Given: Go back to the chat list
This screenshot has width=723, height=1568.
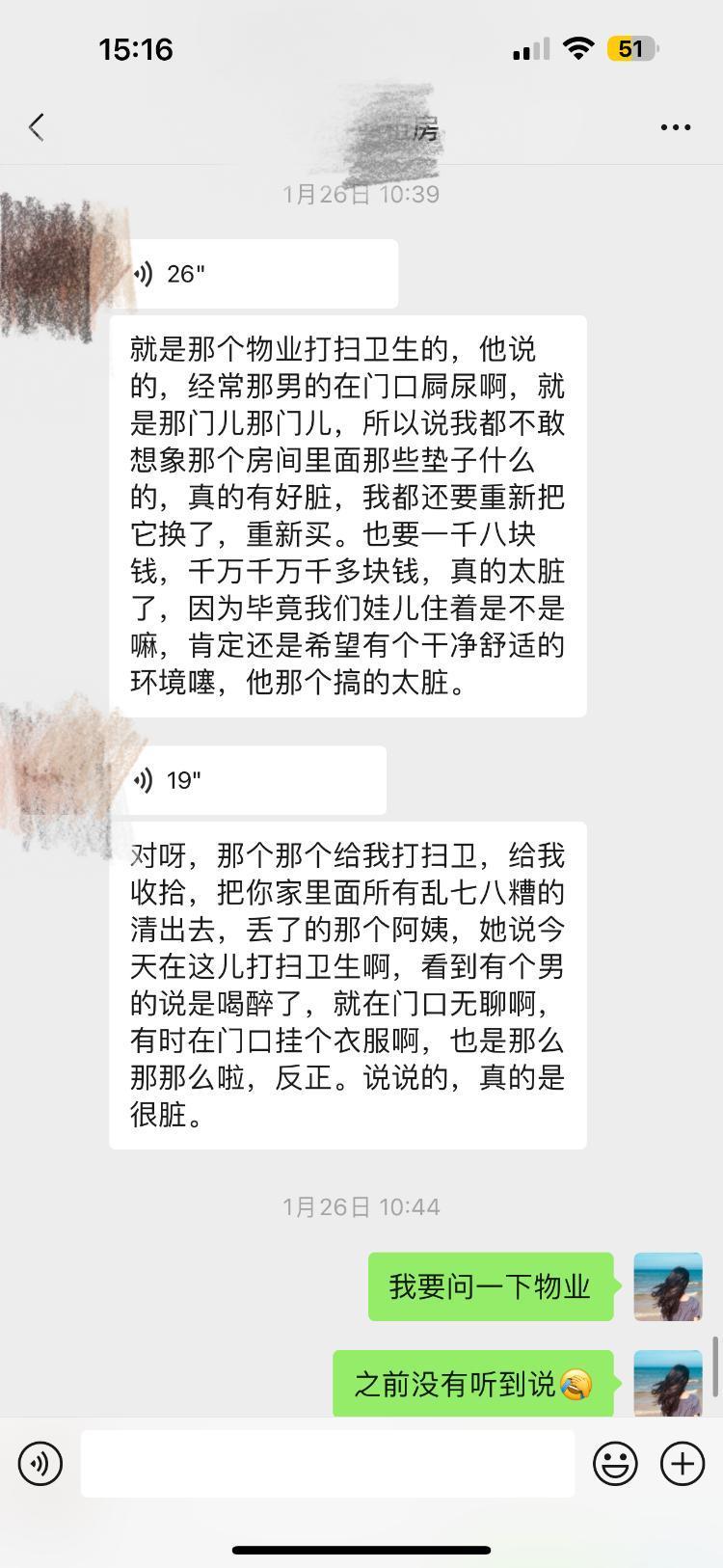Looking at the screenshot, I should (37, 127).
